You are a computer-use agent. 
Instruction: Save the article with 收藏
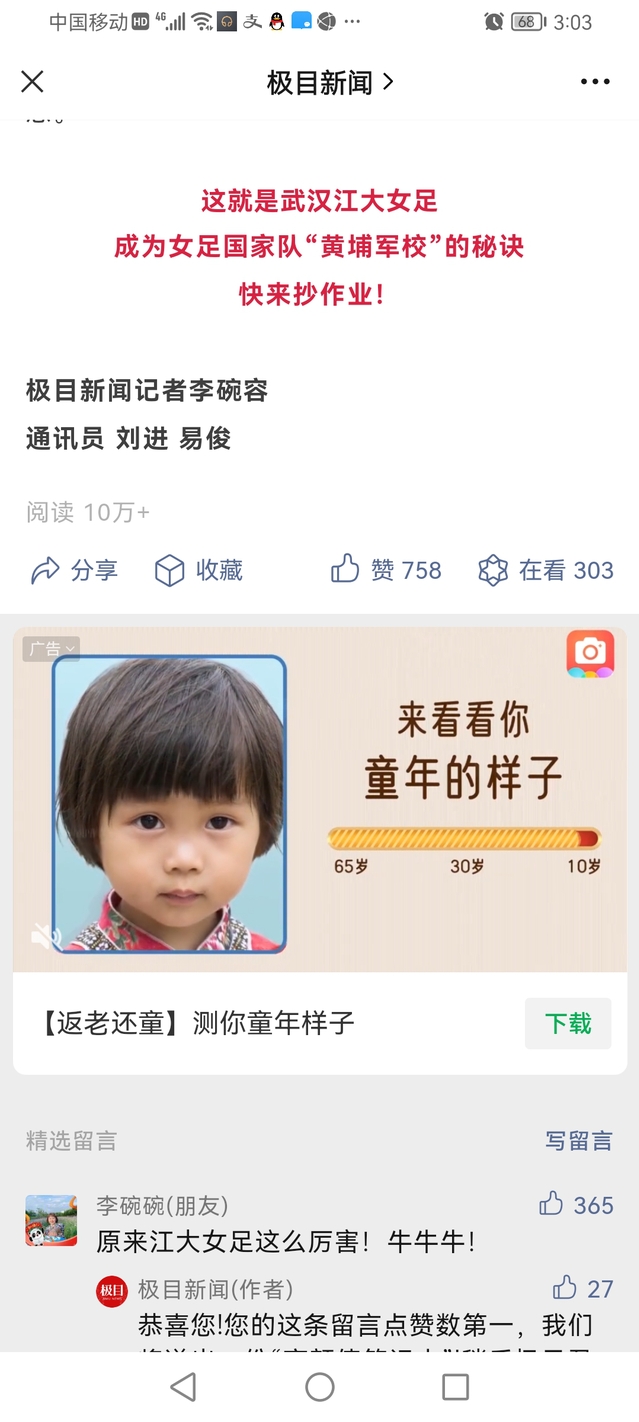[x=198, y=570]
